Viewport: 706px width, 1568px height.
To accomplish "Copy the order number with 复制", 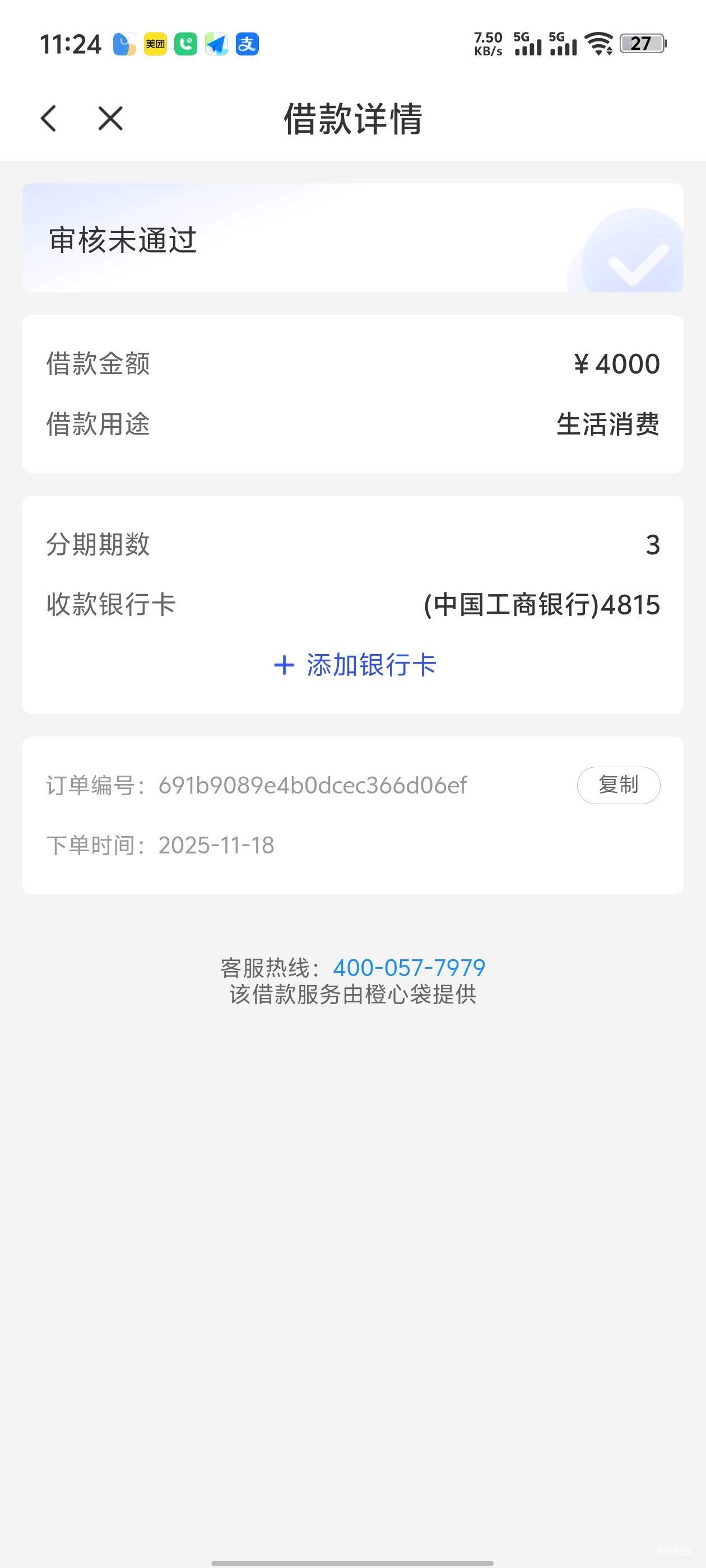I will (x=617, y=785).
